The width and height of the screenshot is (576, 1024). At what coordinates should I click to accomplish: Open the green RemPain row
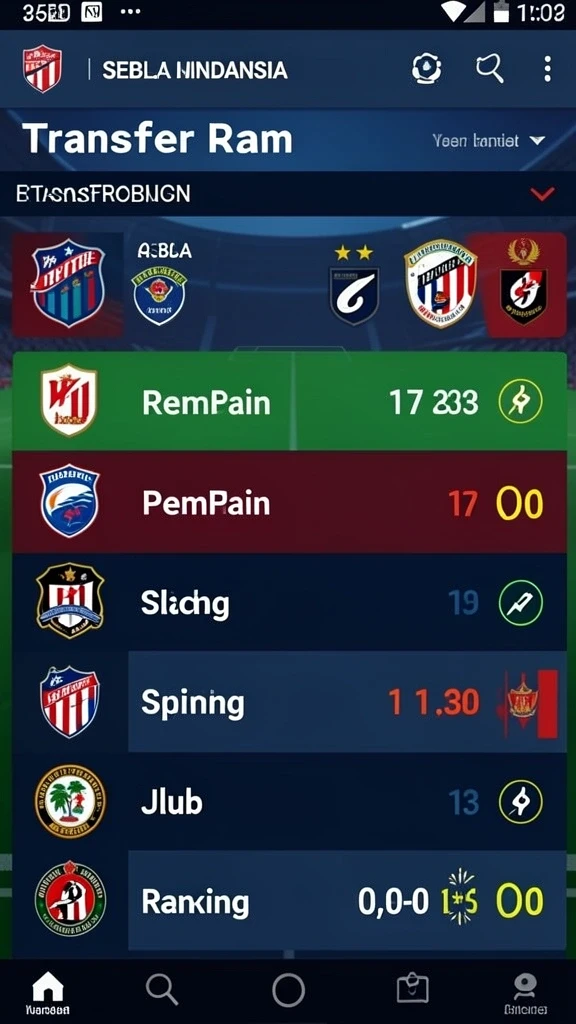(289, 402)
